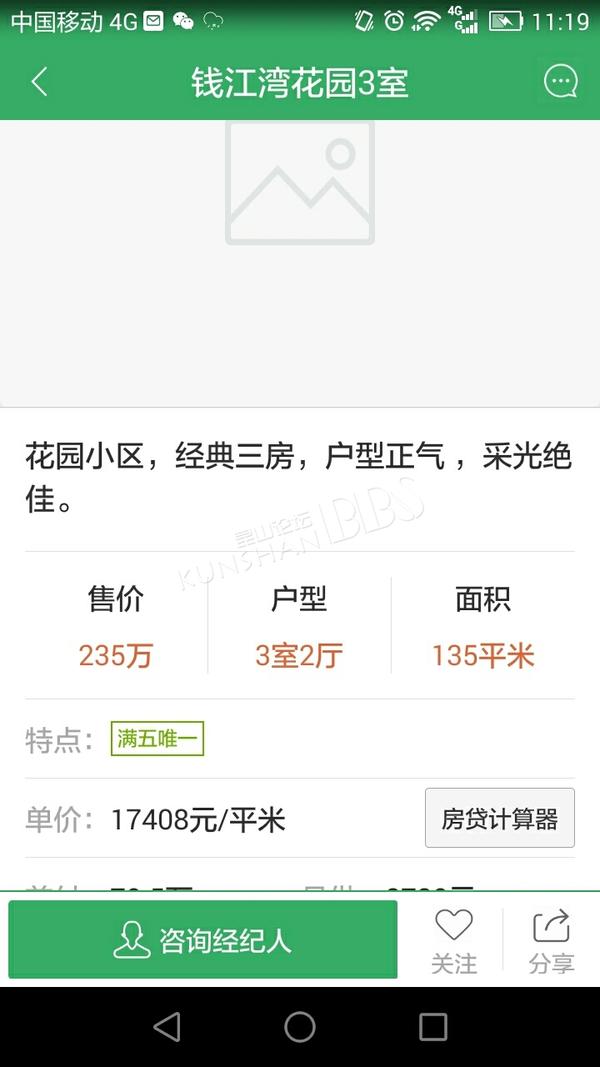The image size is (600, 1067).
Task: Follow this listing with 关注 heart
Action: click(454, 941)
